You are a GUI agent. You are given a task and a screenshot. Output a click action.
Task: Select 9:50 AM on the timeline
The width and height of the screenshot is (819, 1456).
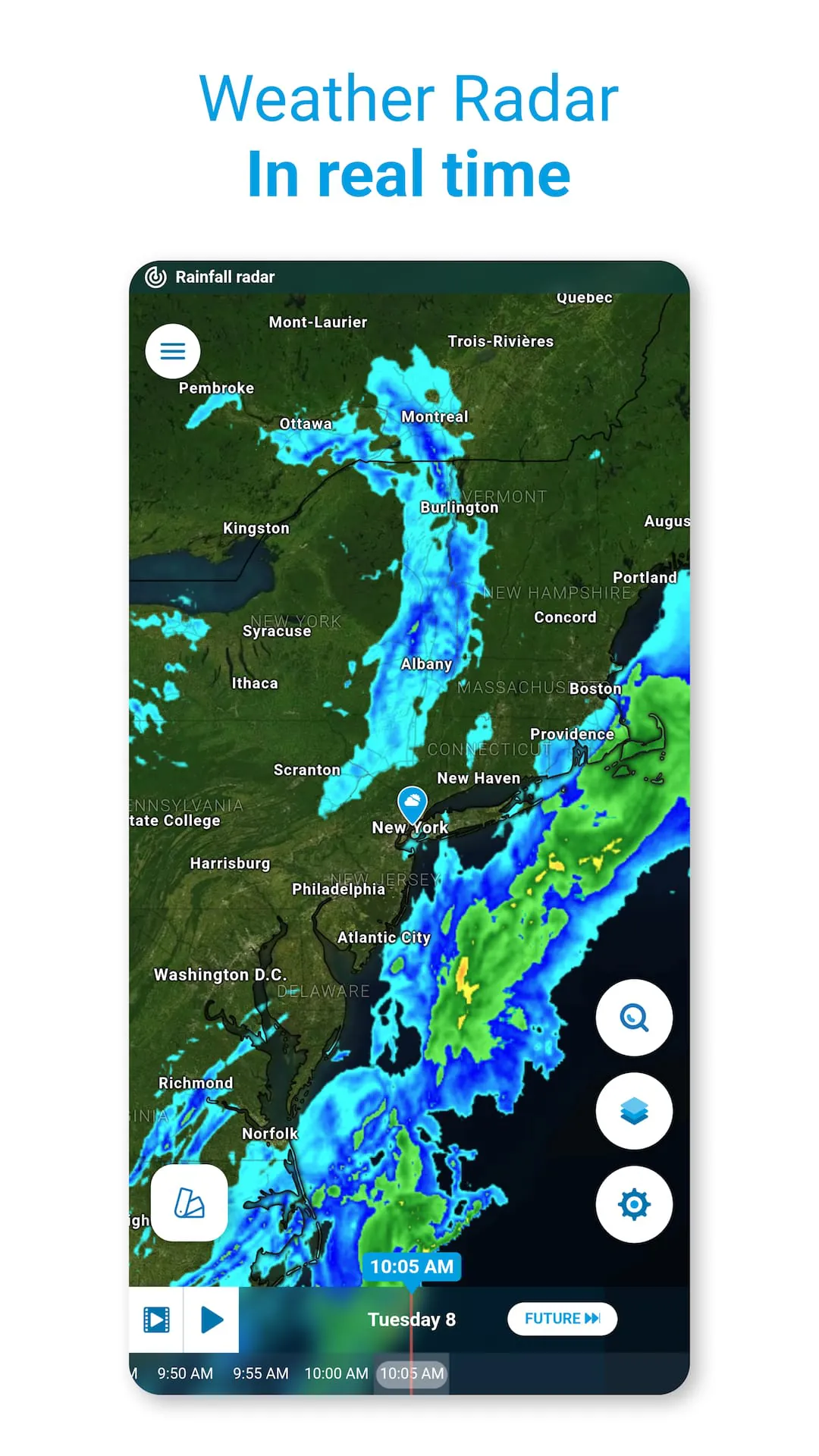(x=184, y=1373)
